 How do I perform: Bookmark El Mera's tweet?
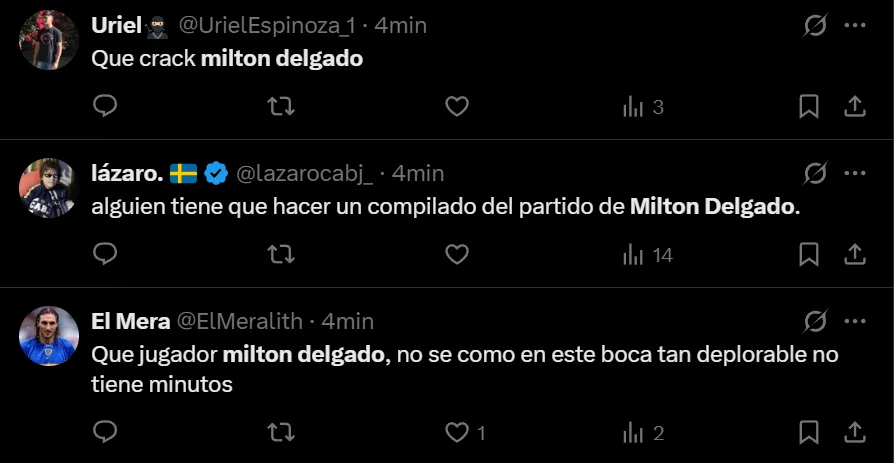coord(809,432)
